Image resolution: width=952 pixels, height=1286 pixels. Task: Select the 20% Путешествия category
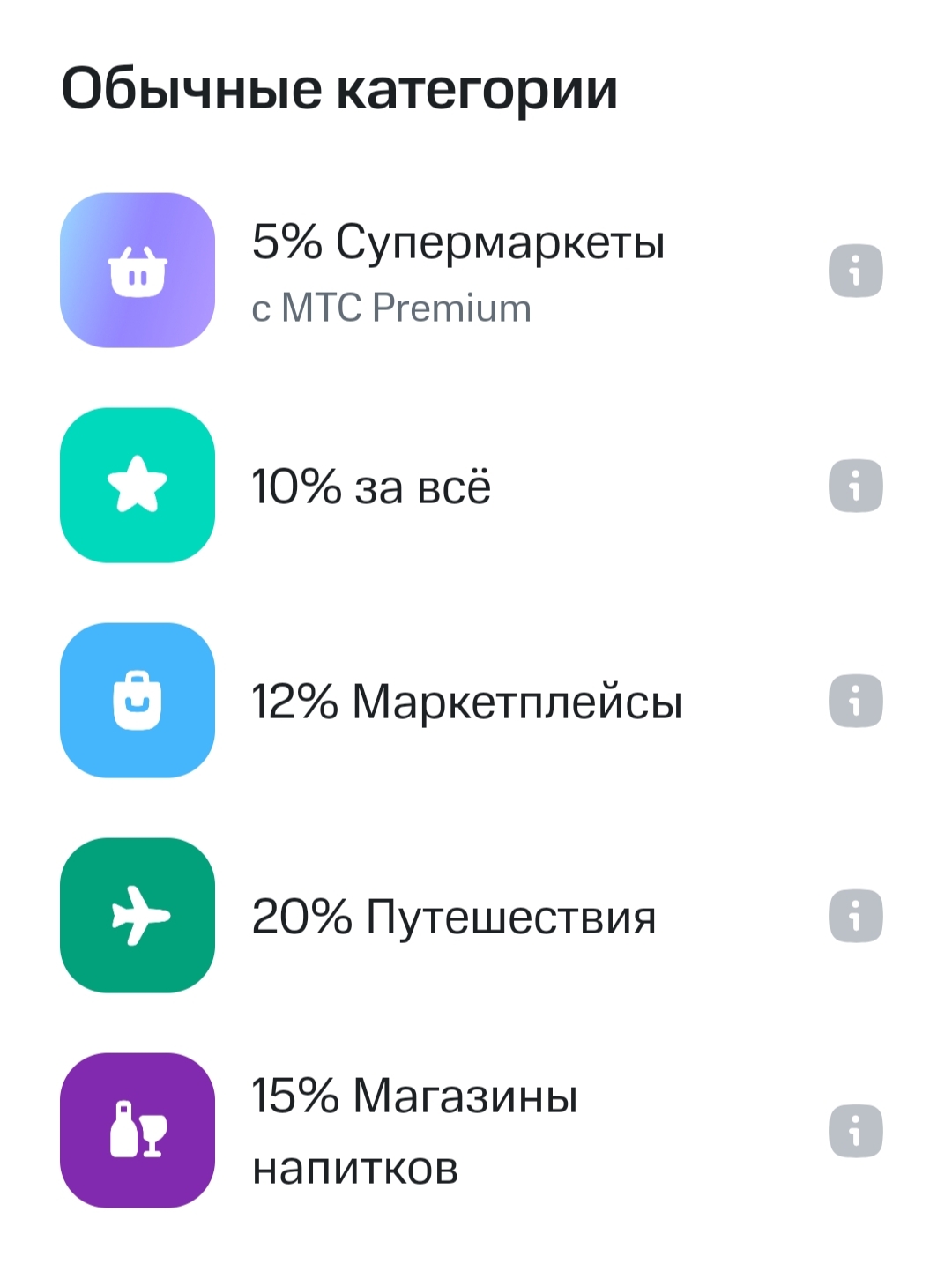tap(453, 917)
